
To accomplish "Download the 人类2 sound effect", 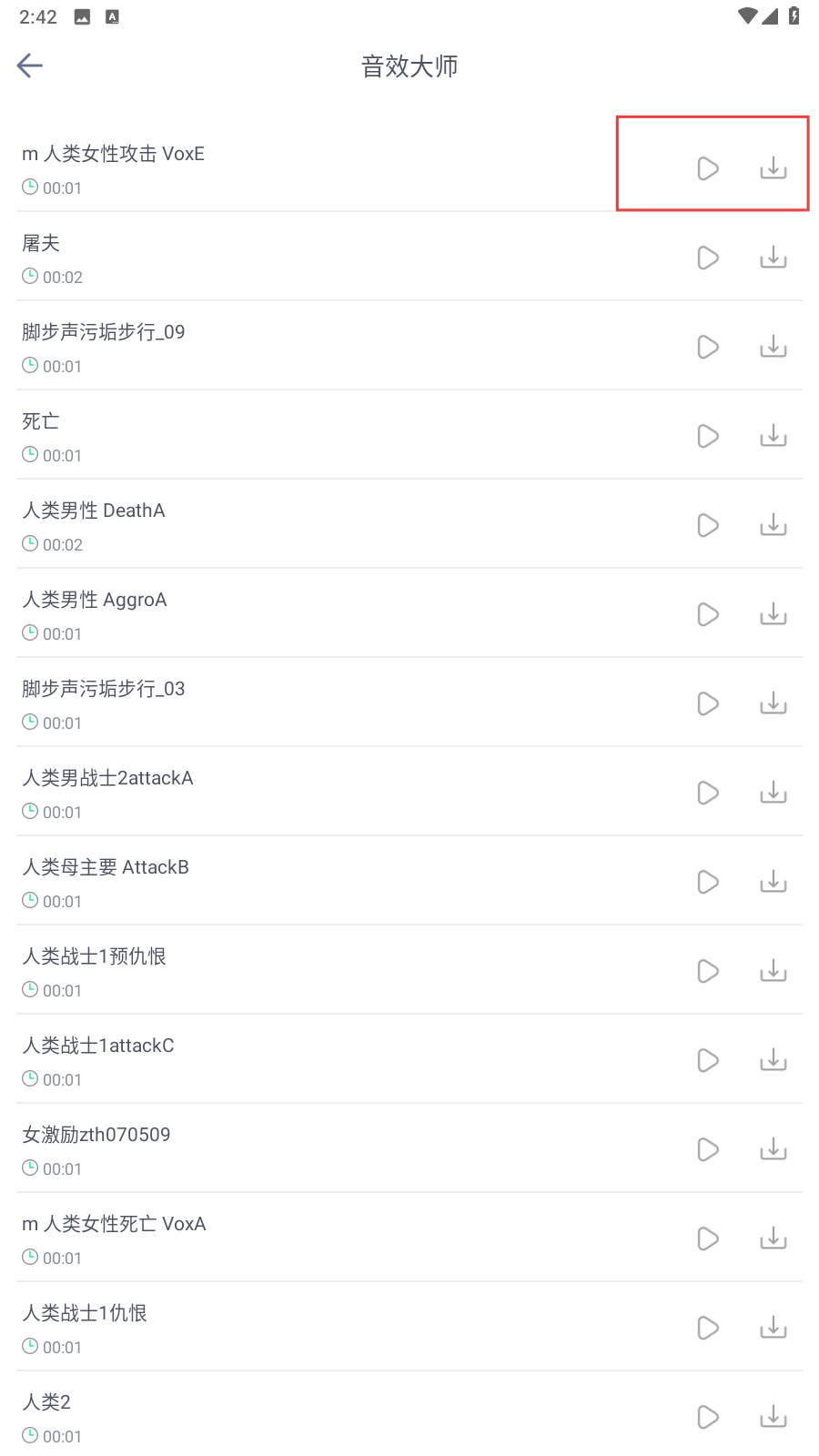I will (773, 1416).
